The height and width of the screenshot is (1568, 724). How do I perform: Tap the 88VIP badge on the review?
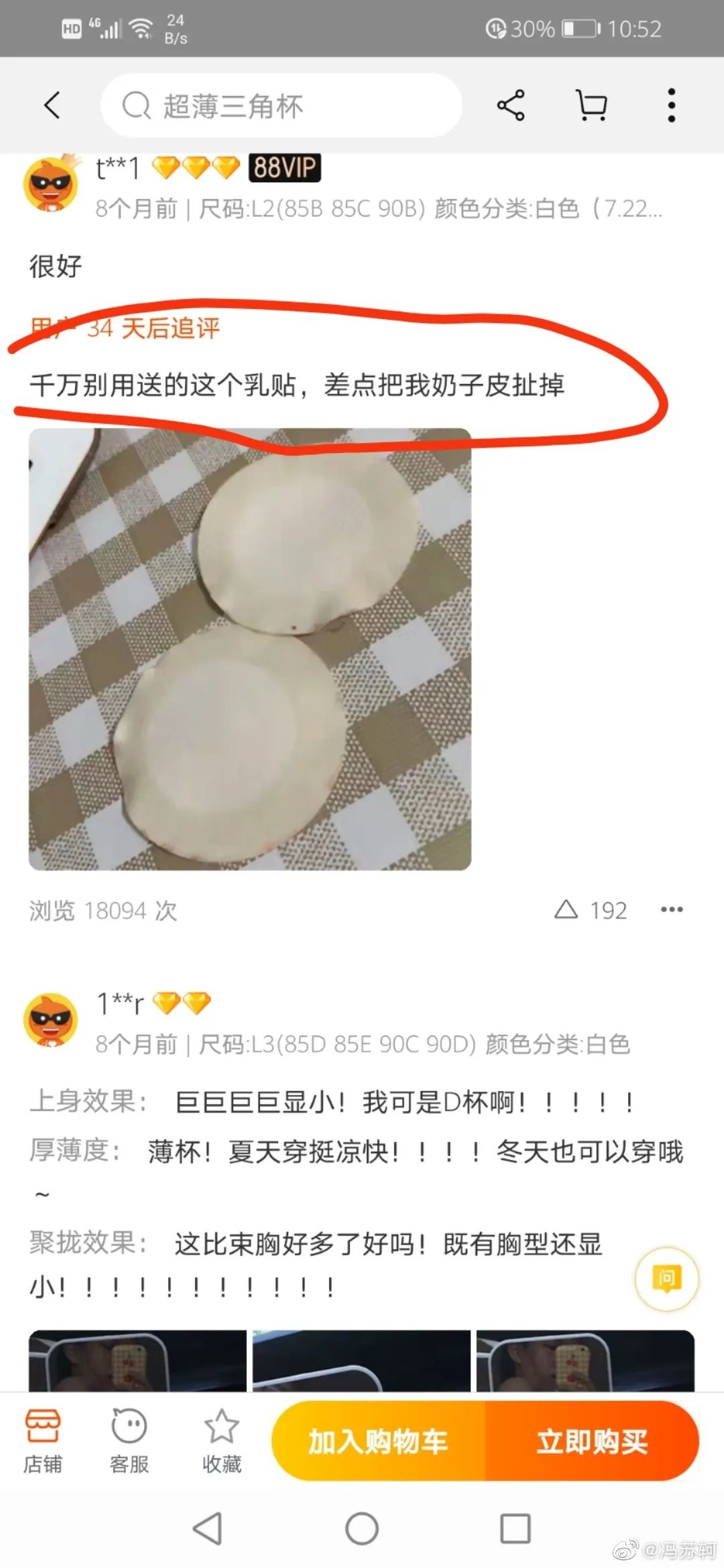click(285, 169)
